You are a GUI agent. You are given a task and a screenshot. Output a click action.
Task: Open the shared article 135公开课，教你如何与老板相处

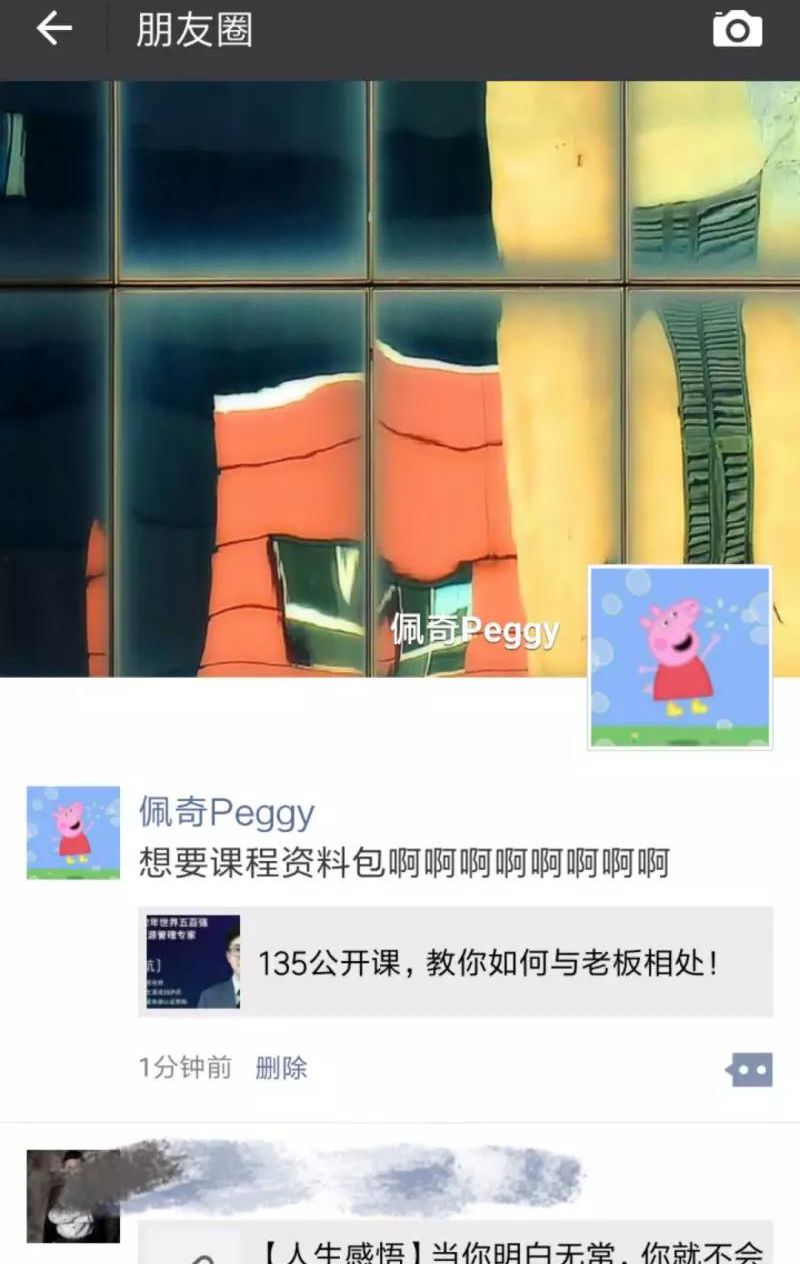click(455, 962)
